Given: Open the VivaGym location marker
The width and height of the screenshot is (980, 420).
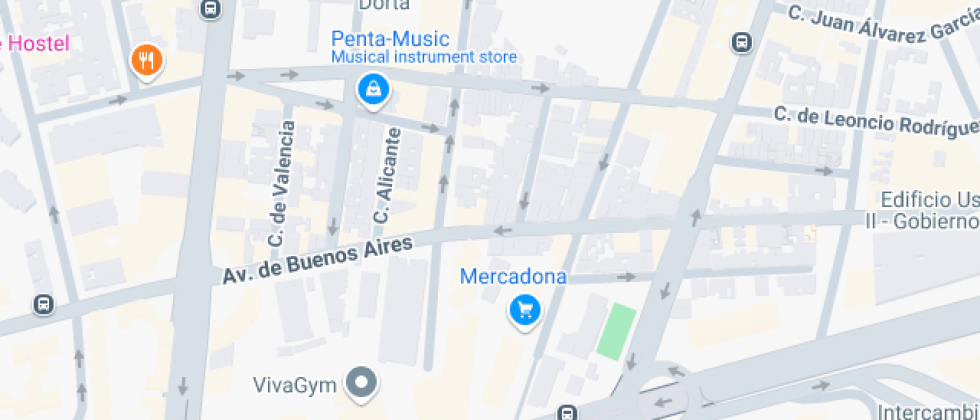Looking at the screenshot, I should click(361, 382).
